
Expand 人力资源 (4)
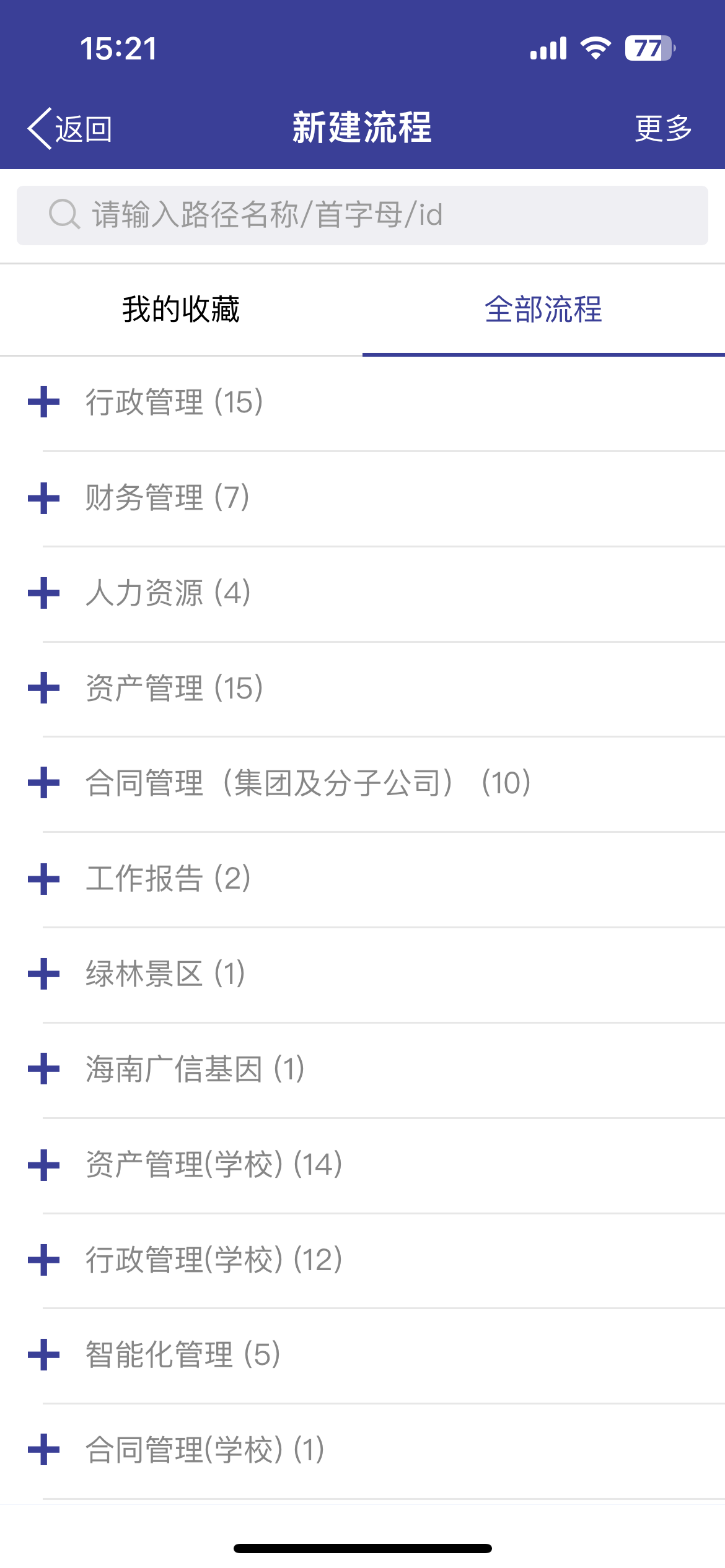click(362, 593)
